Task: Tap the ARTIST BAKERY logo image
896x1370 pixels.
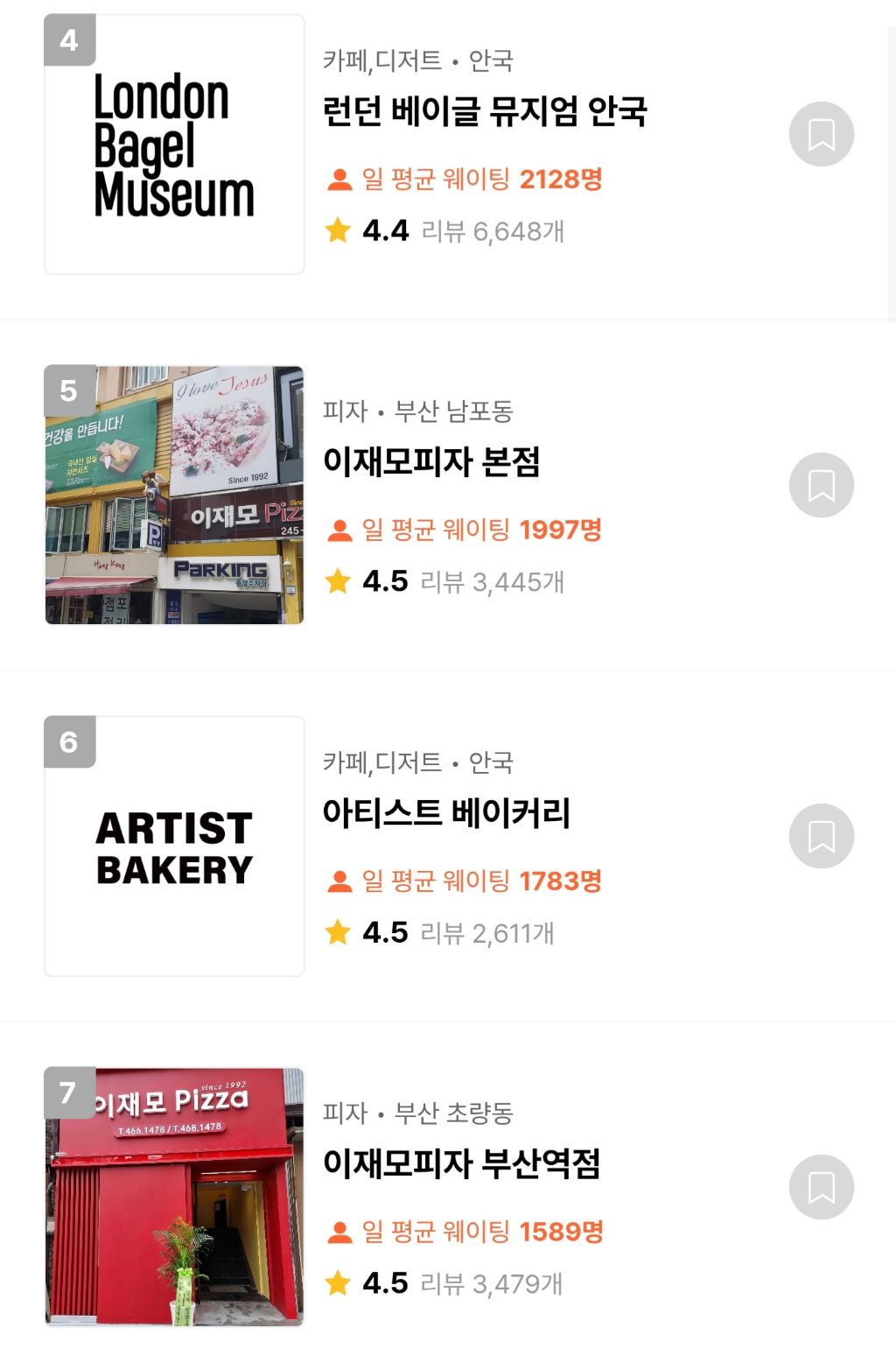Action: [174, 847]
